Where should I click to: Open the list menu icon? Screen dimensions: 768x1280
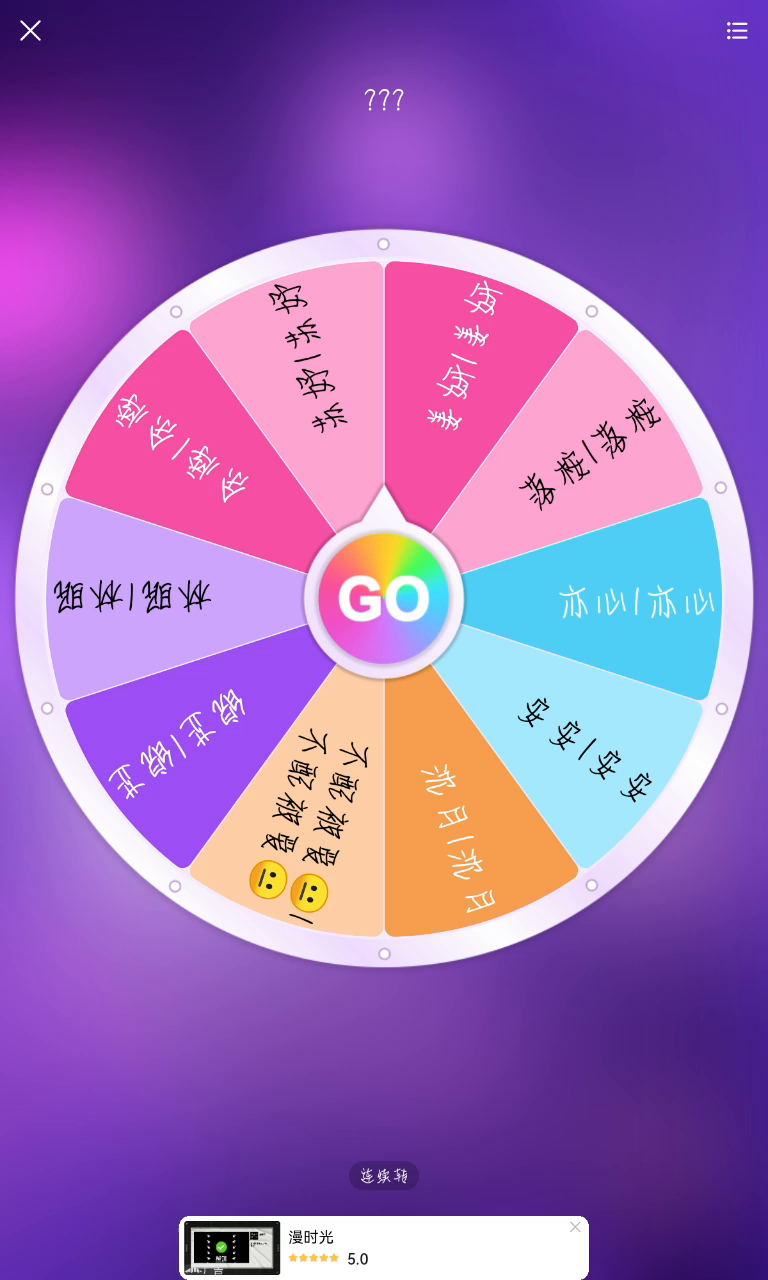click(x=737, y=31)
